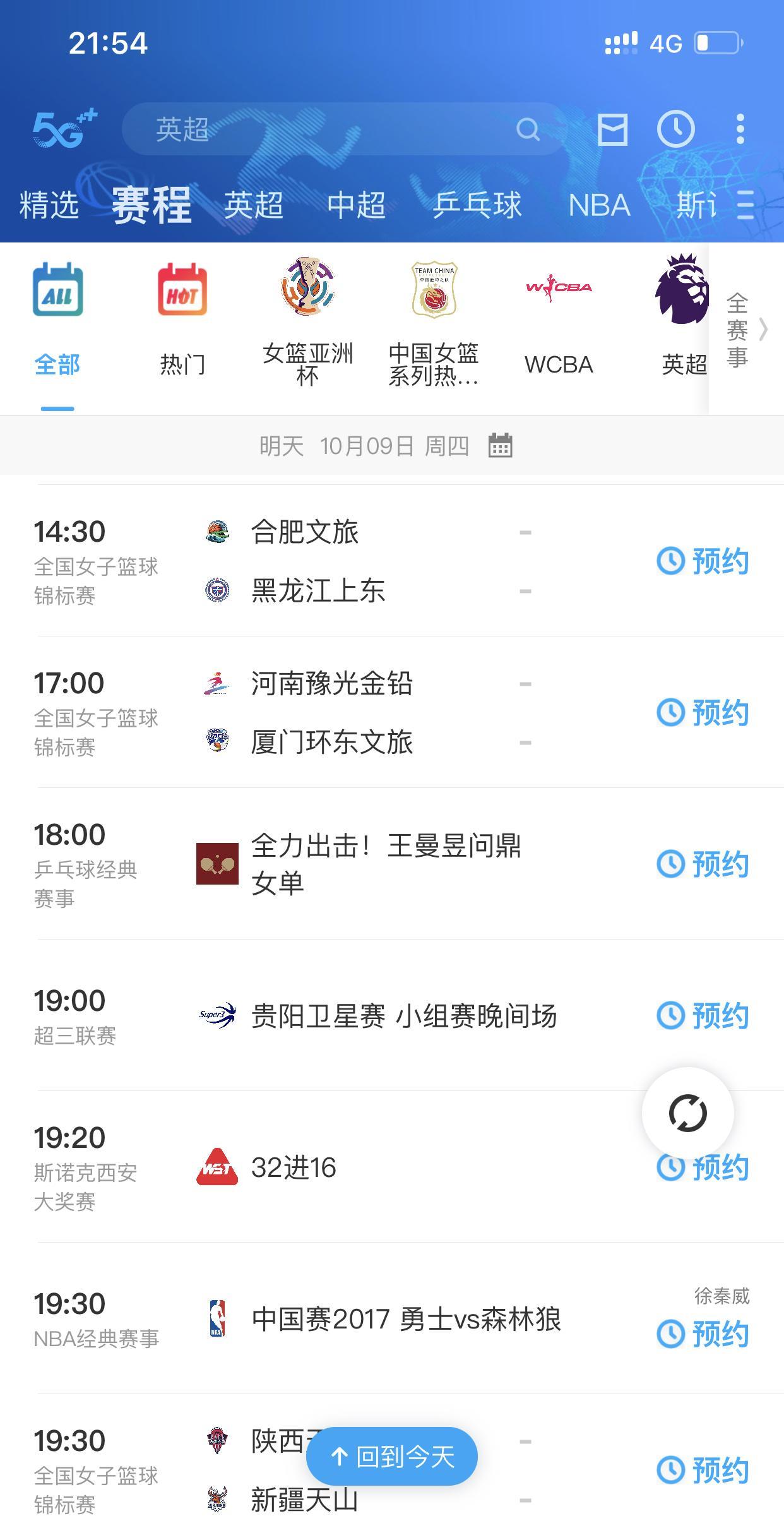Switch to the NBA tab
The width and height of the screenshot is (784, 1528).
599,205
